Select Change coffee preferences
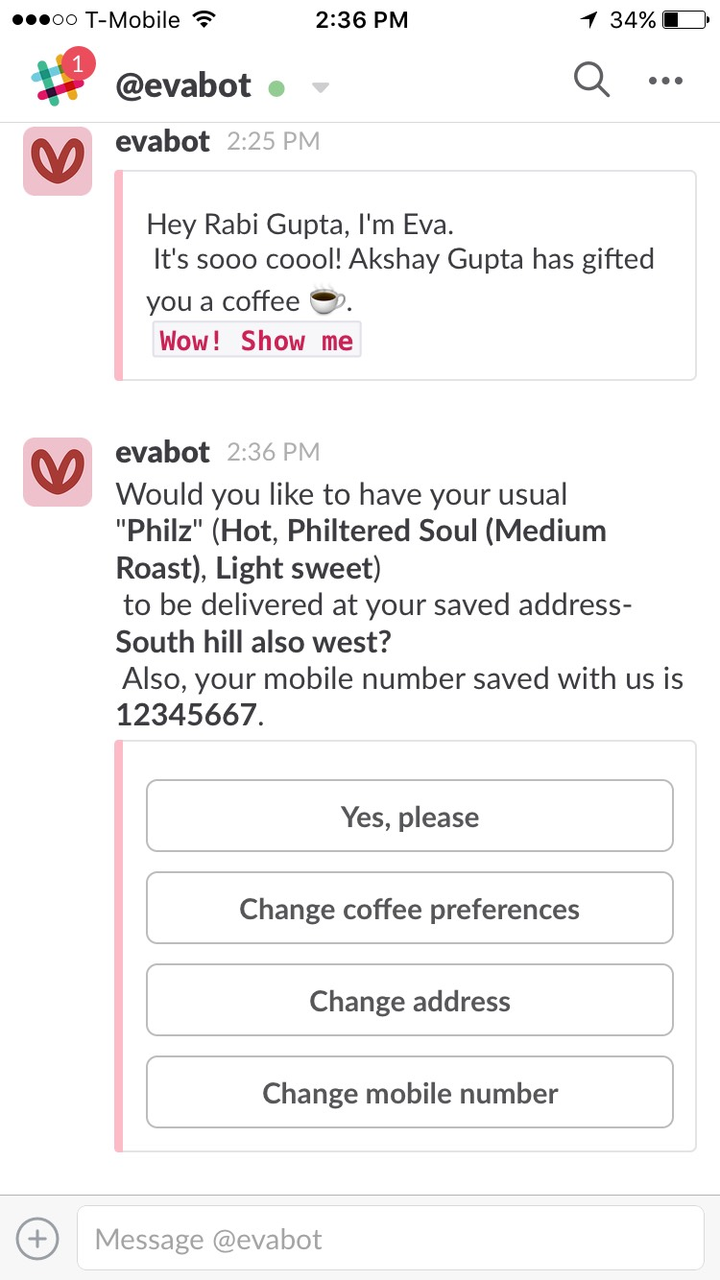 (x=410, y=909)
